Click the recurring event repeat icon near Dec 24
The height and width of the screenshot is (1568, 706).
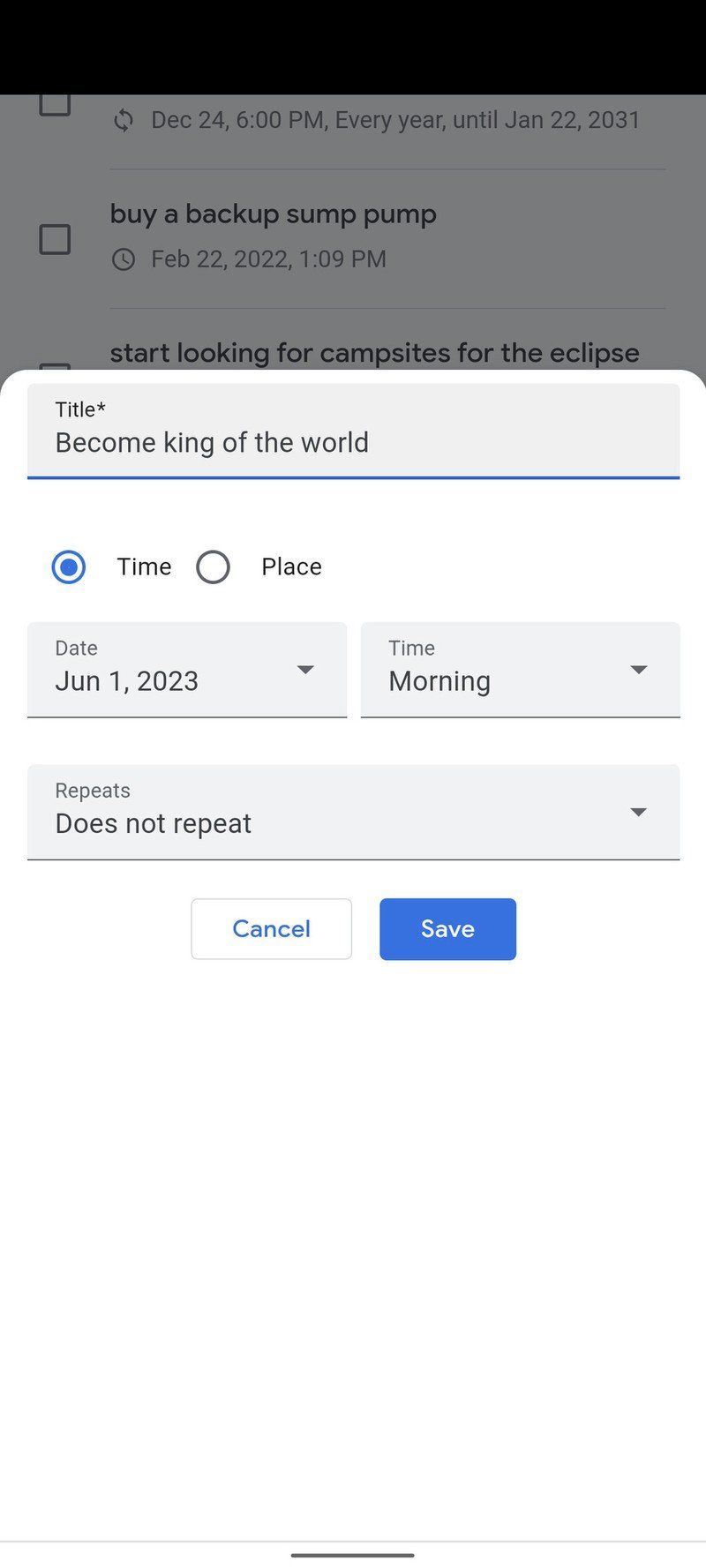pyautogui.click(x=124, y=119)
